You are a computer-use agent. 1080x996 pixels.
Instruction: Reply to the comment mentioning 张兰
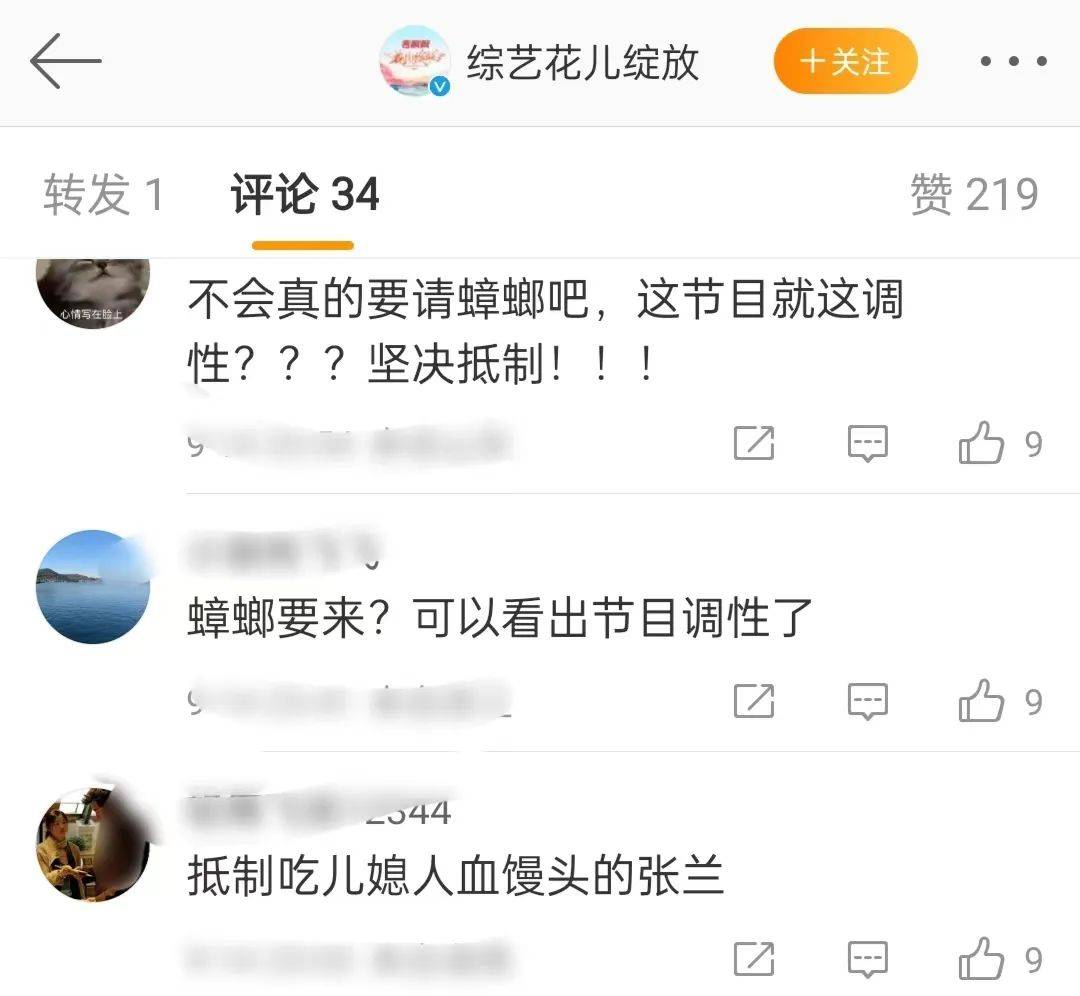coord(867,958)
